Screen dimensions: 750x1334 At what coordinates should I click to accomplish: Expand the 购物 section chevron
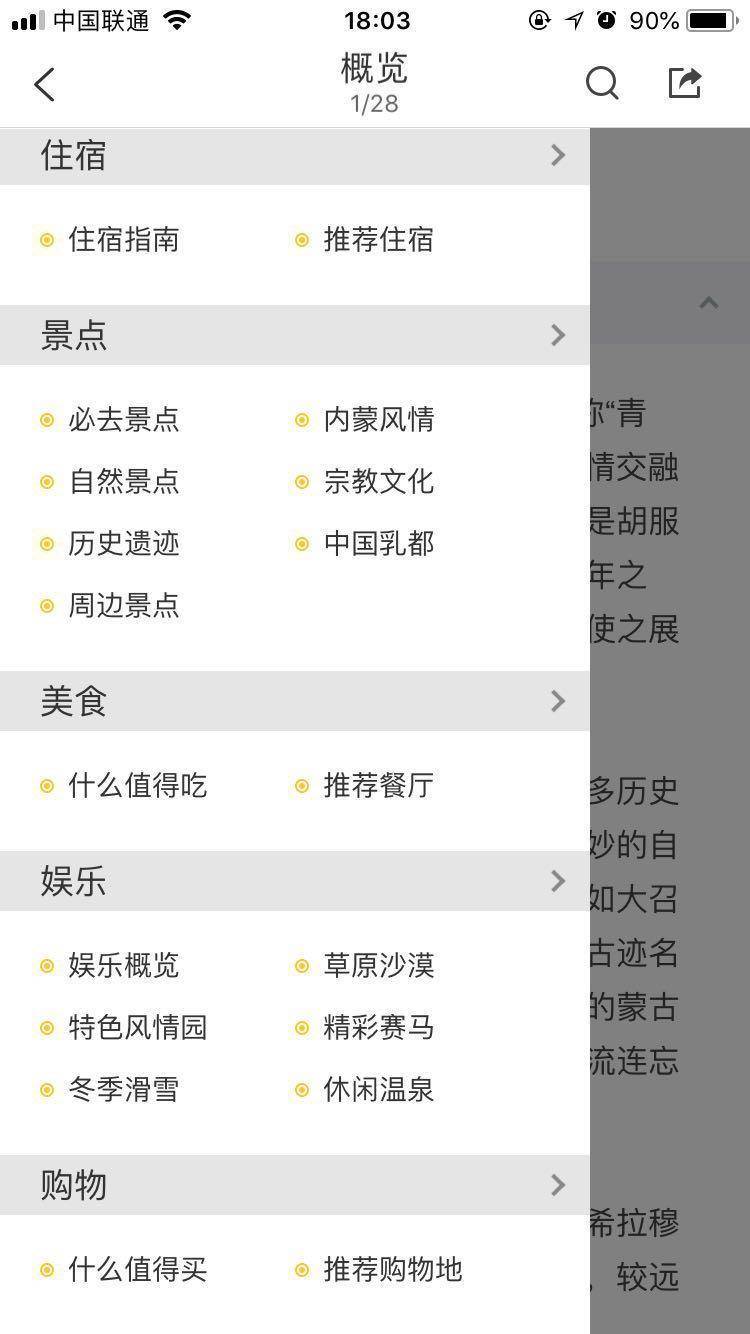557,1185
